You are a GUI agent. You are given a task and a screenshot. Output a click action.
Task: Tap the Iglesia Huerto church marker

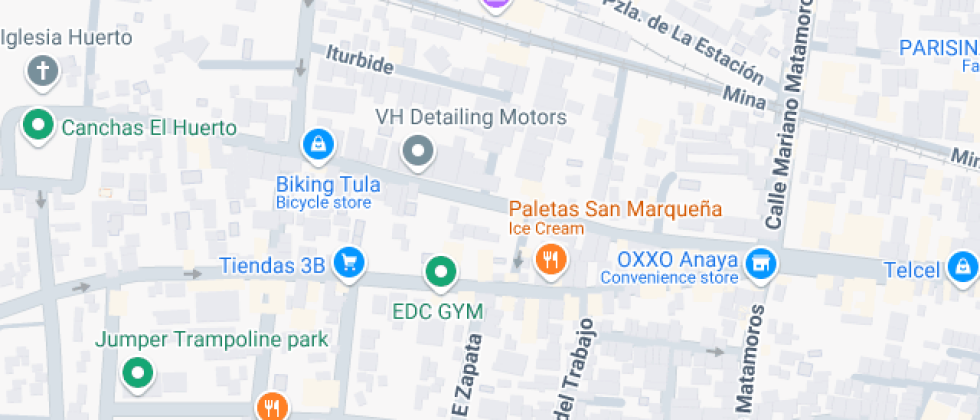(42, 71)
